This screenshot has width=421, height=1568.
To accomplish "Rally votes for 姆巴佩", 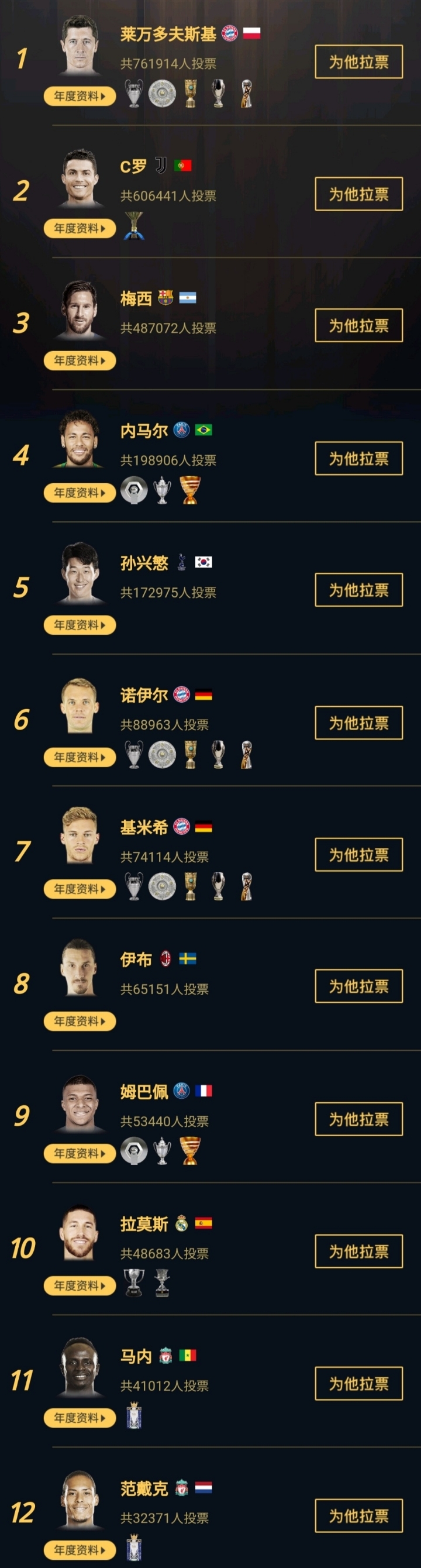I will tap(358, 1119).
